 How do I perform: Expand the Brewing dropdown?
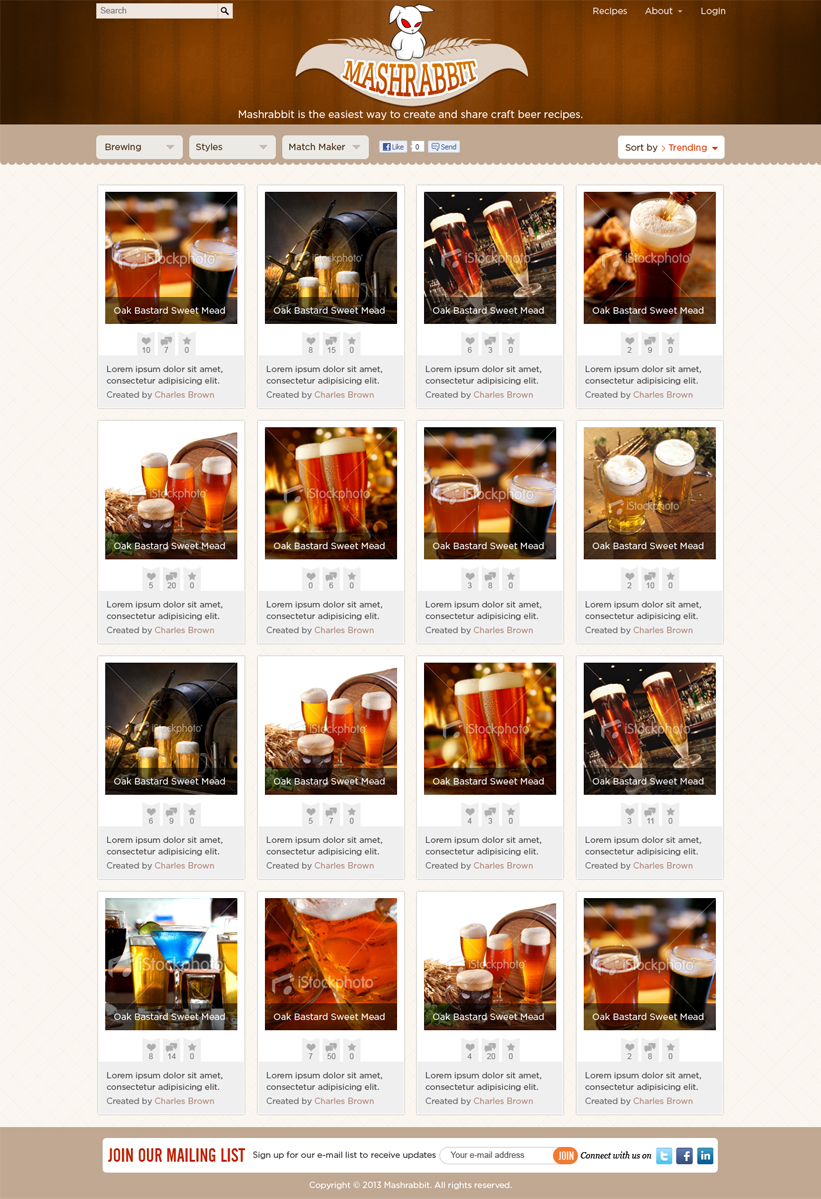point(139,147)
